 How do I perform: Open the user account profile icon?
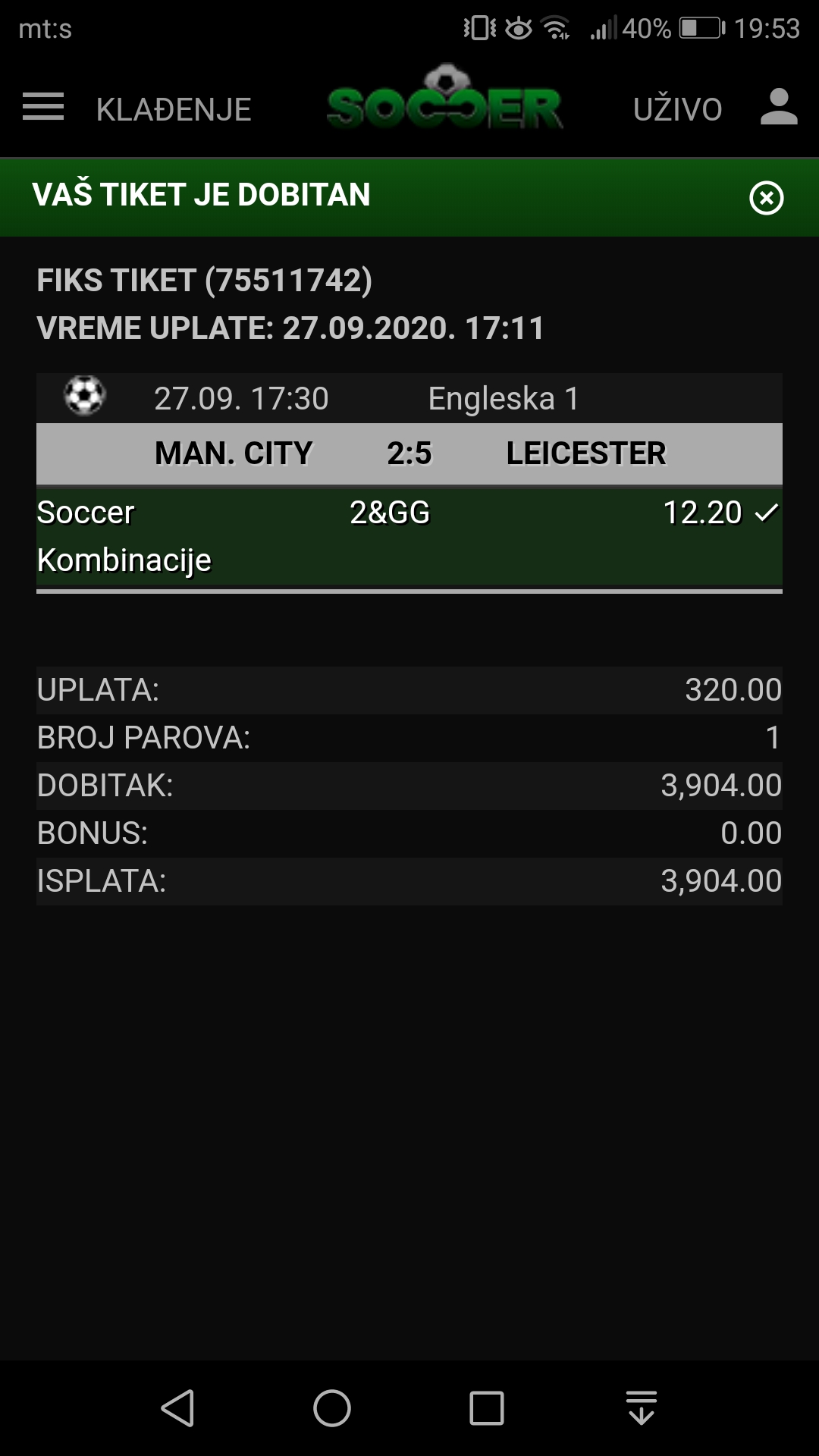(x=779, y=107)
